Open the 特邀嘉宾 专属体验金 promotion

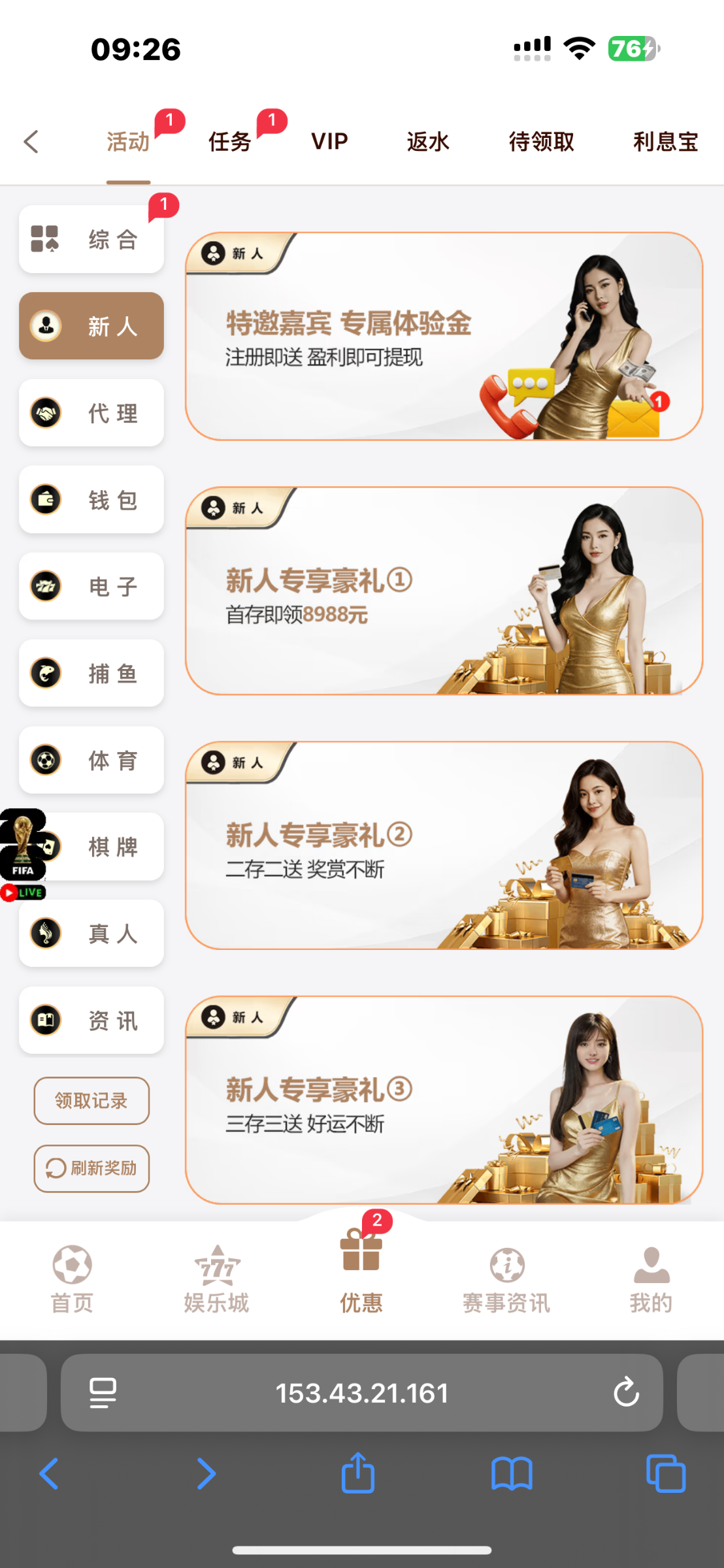pyautogui.click(x=444, y=336)
